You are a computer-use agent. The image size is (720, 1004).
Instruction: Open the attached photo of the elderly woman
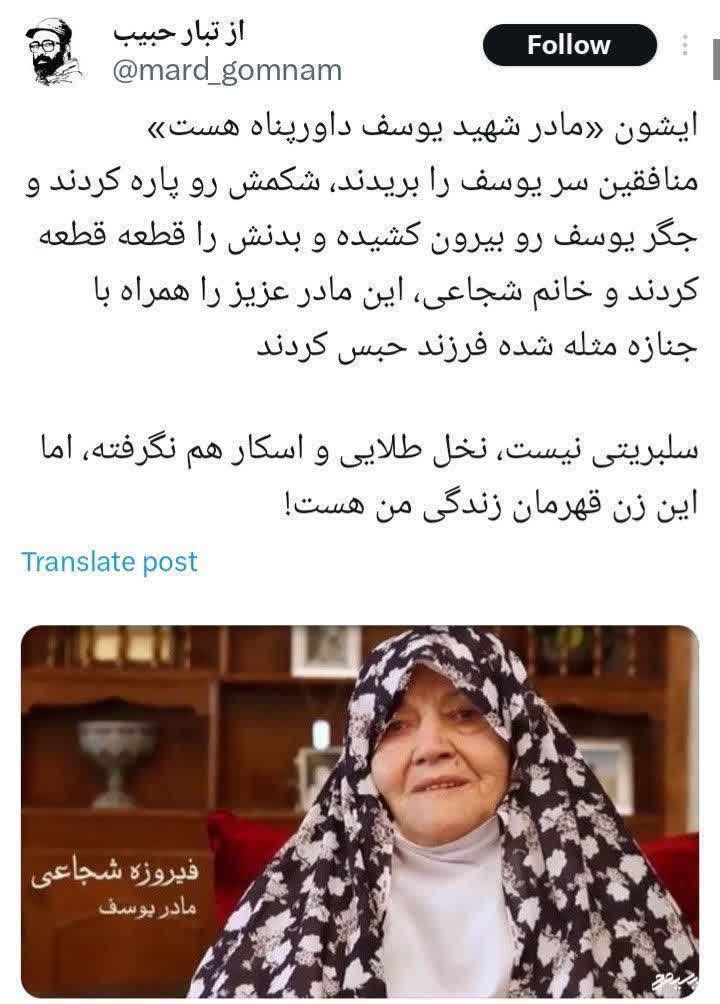(x=360, y=812)
